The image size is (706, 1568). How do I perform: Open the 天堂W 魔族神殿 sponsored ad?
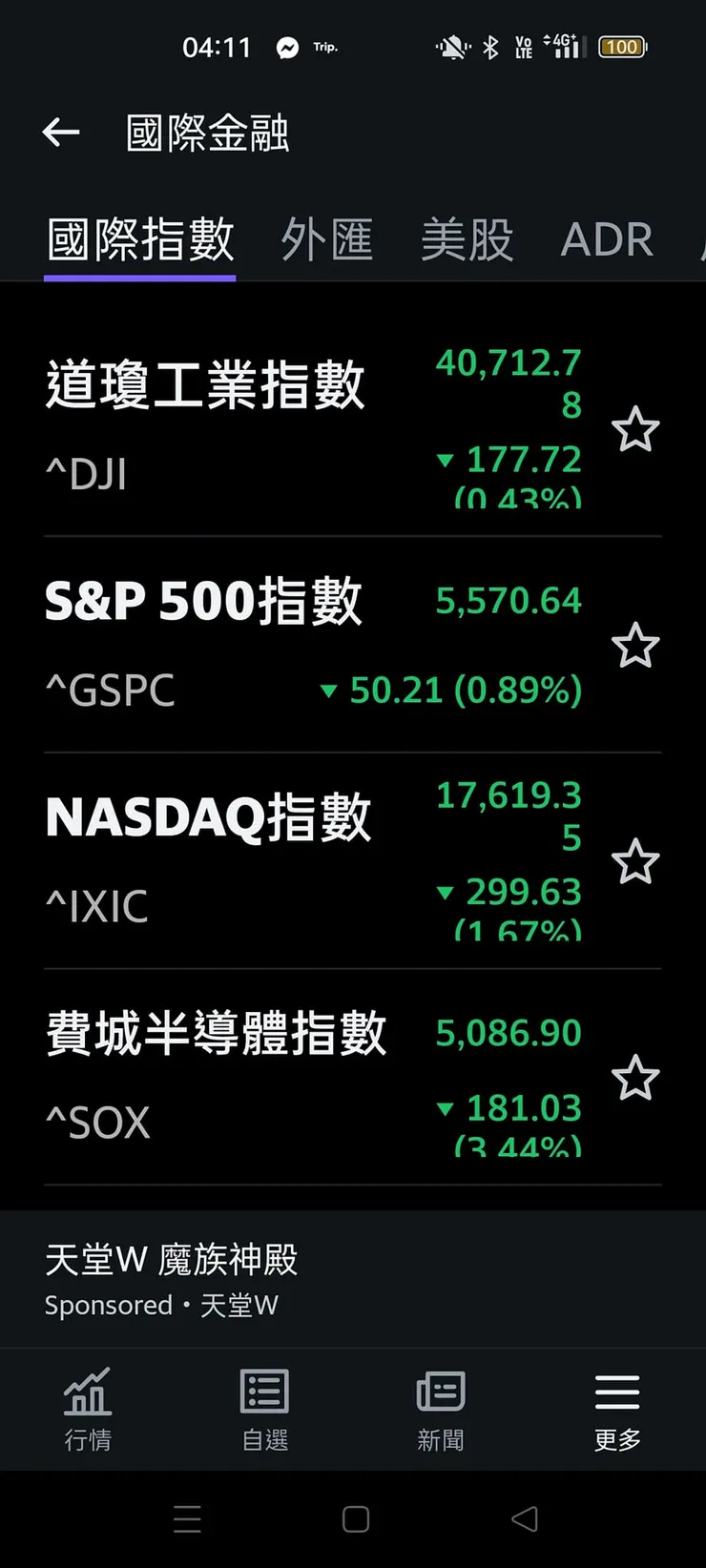pyautogui.click(x=172, y=1278)
